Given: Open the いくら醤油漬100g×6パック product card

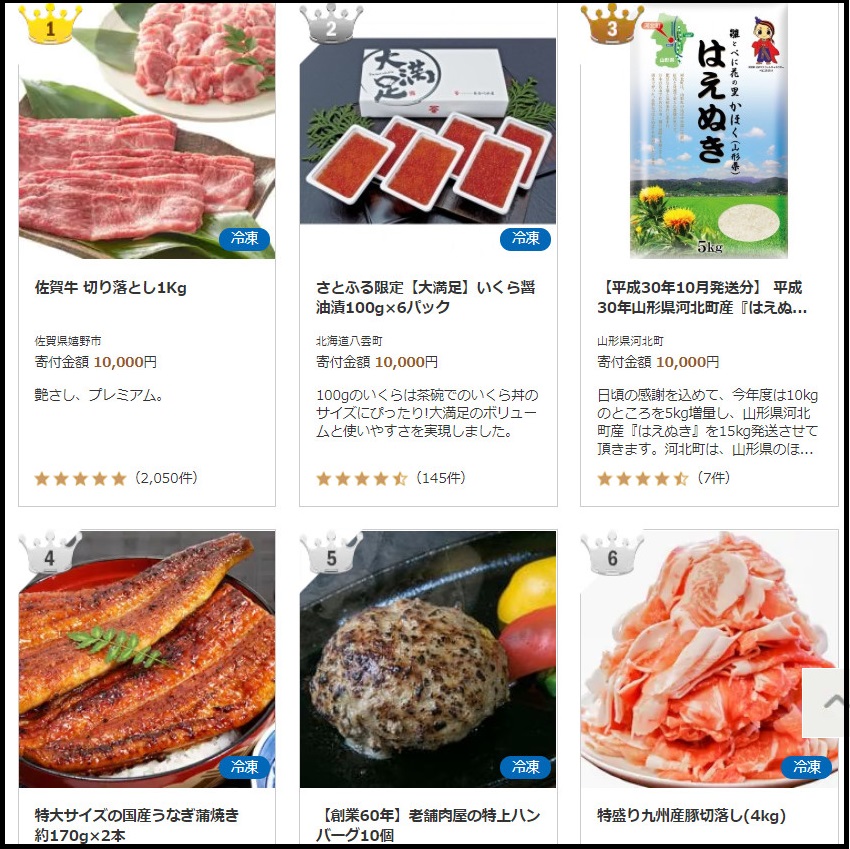Looking at the screenshot, I should click(428, 255).
